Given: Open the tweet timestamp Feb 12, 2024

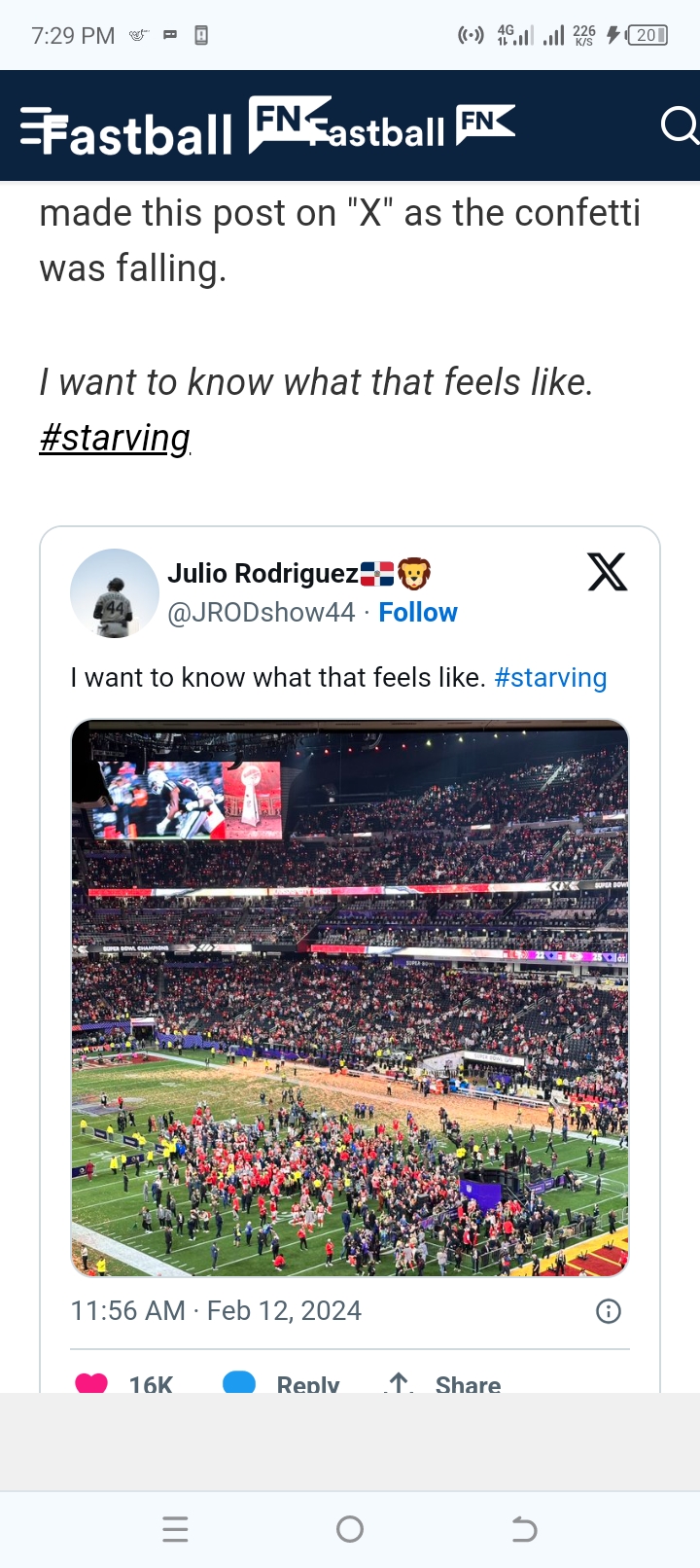Looking at the screenshot, I should (x=216, y=1311).
